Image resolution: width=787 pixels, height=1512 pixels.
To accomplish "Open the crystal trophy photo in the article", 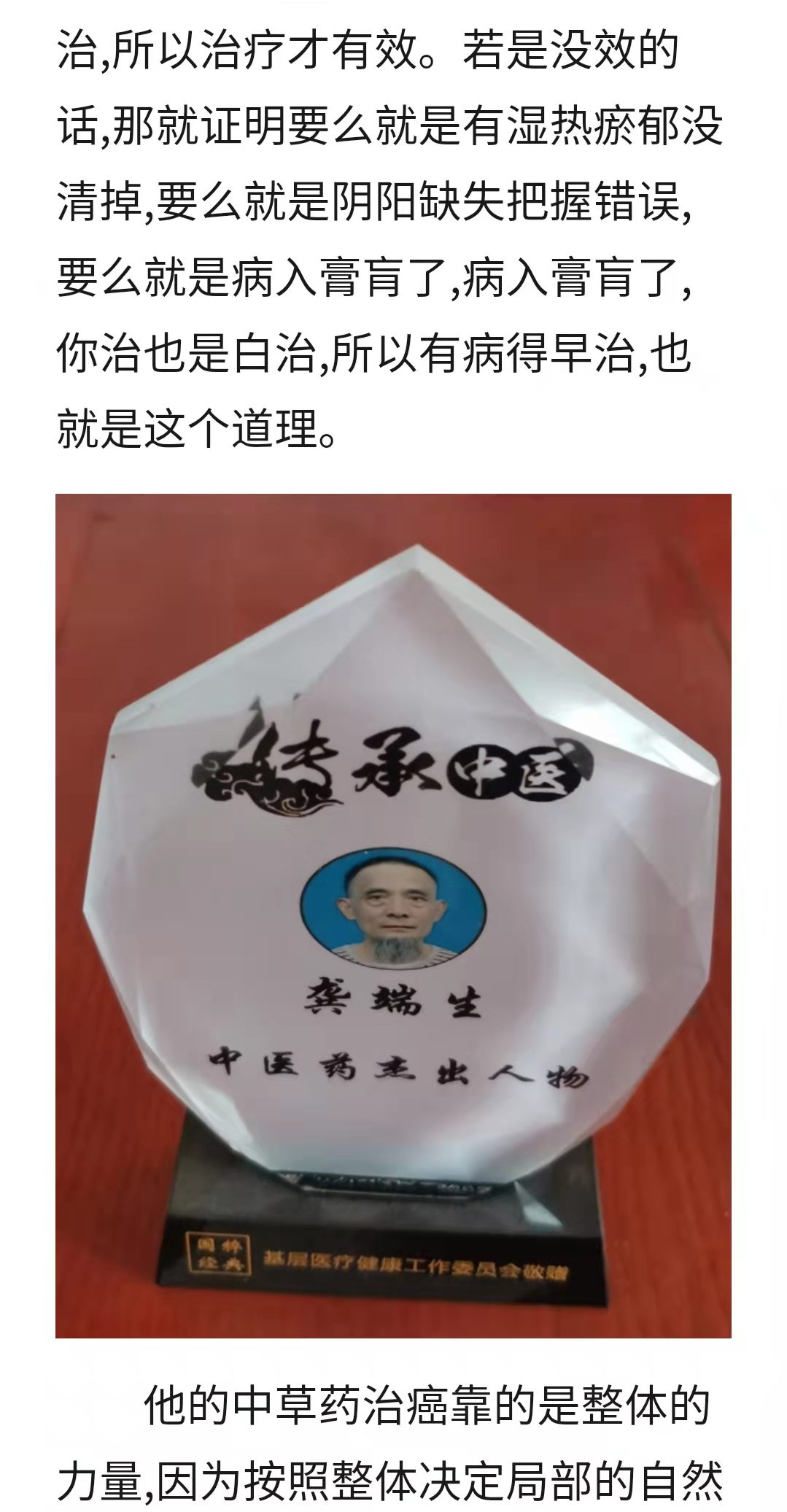I will click(393, 915).
